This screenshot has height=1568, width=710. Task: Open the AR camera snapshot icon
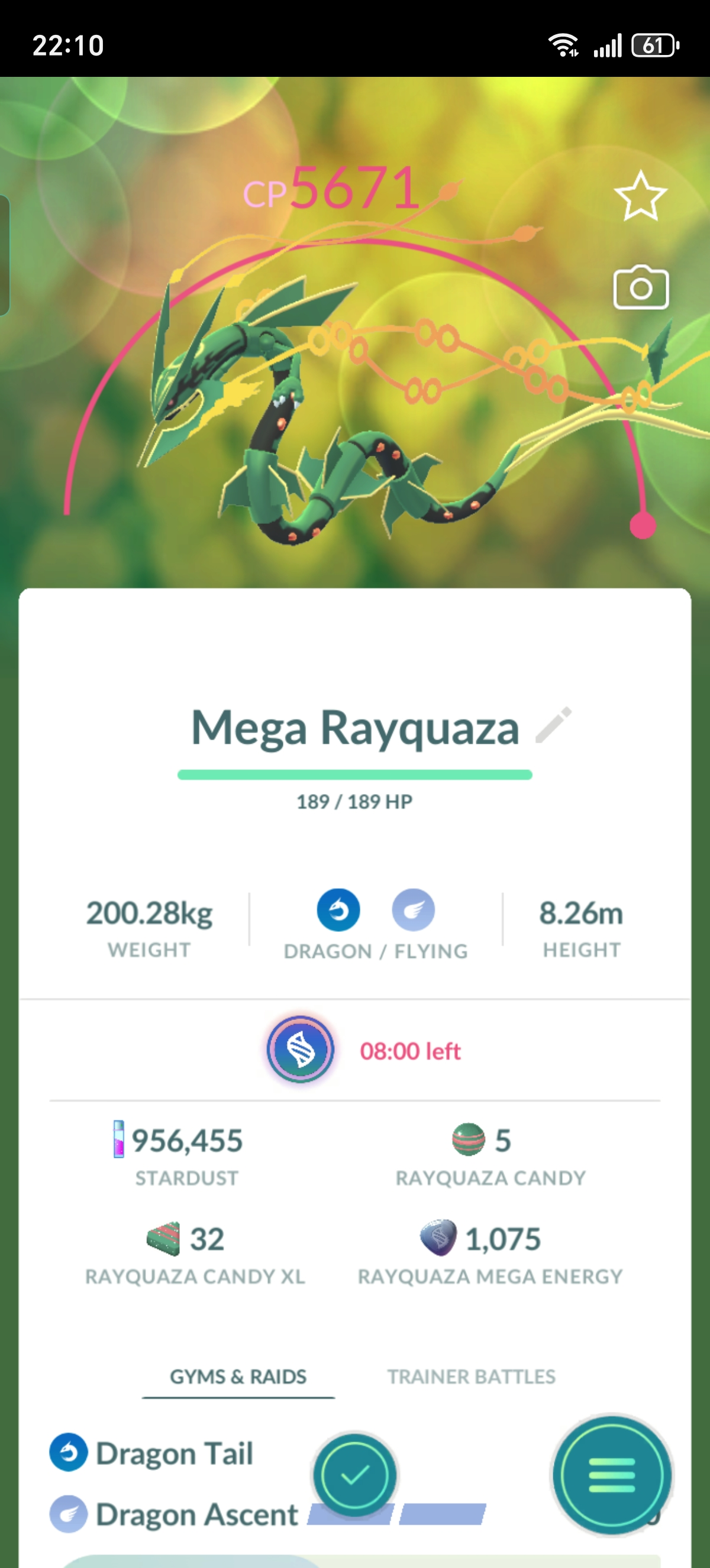click(x=641, y=287)
